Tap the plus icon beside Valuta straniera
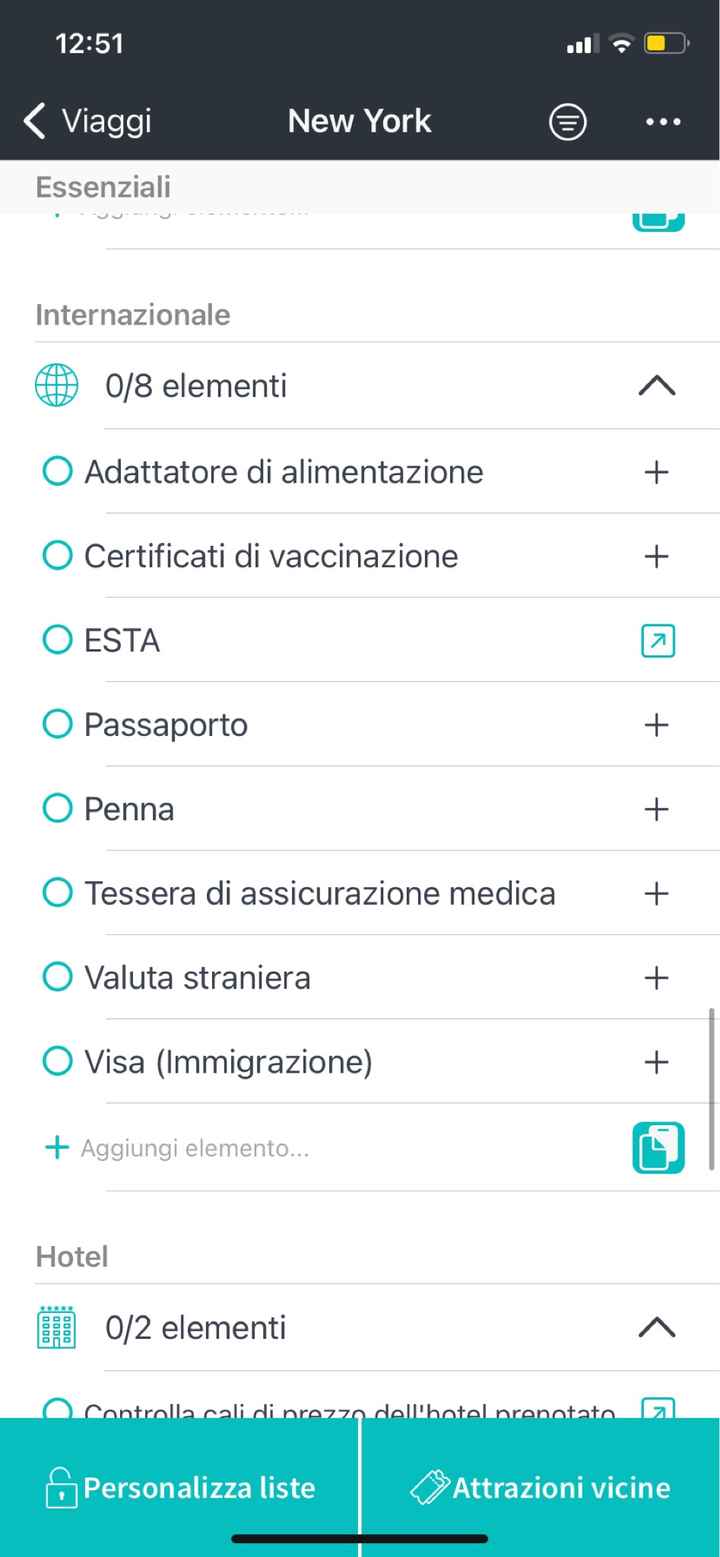 click(x=657, y=977)
